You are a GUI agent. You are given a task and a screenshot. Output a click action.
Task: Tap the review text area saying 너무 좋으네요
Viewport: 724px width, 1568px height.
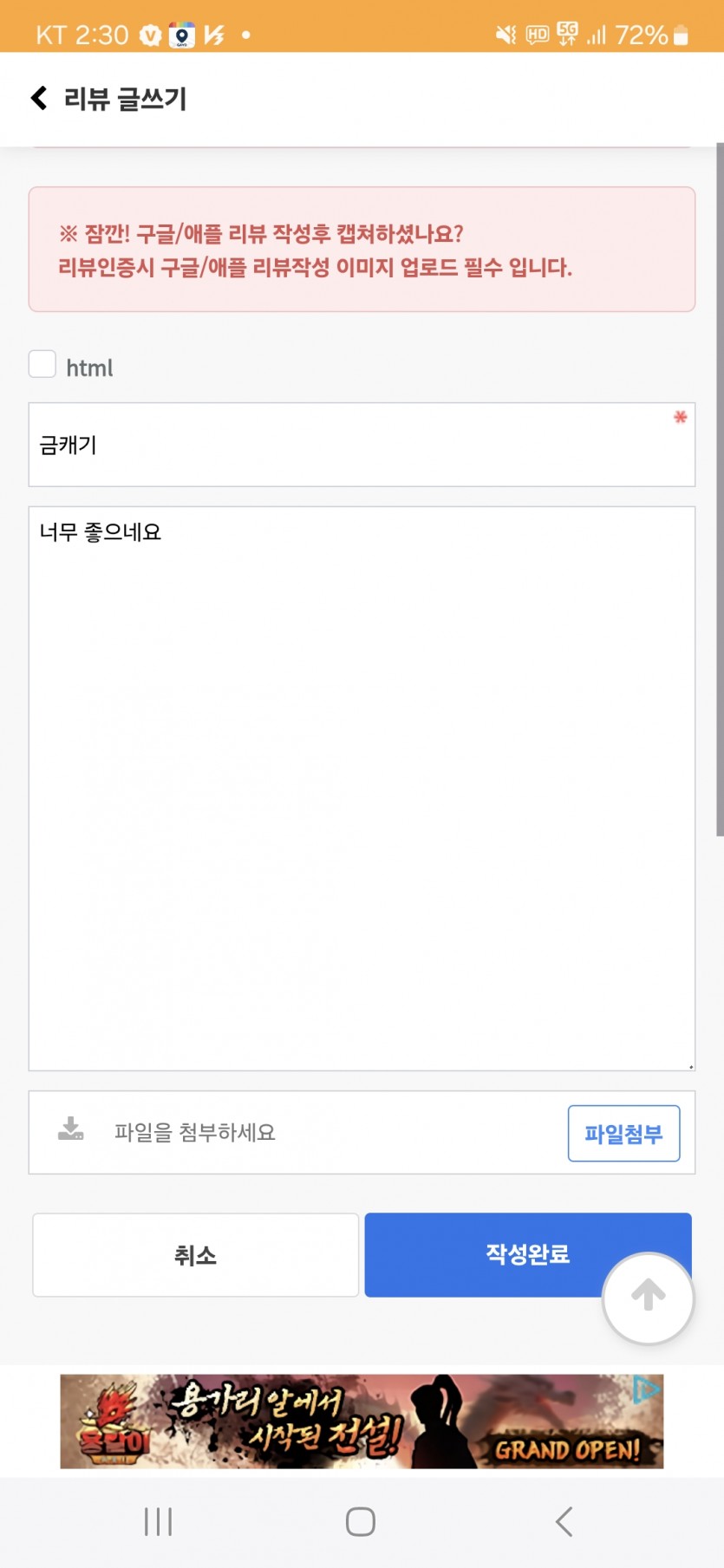[362, 789]
